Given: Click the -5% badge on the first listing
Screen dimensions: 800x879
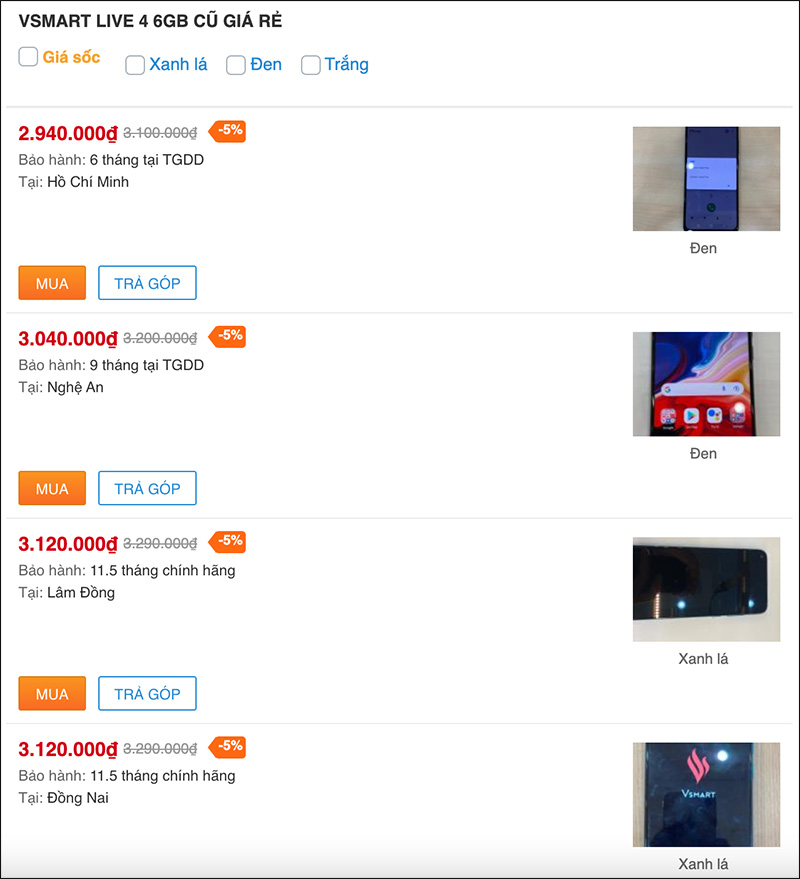Looking at the screenshot, I should [227, 130].
